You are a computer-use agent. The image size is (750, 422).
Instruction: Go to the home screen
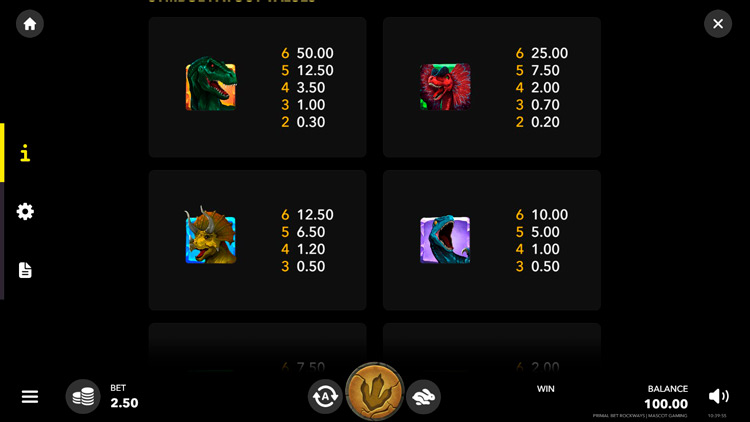point(30,24)
